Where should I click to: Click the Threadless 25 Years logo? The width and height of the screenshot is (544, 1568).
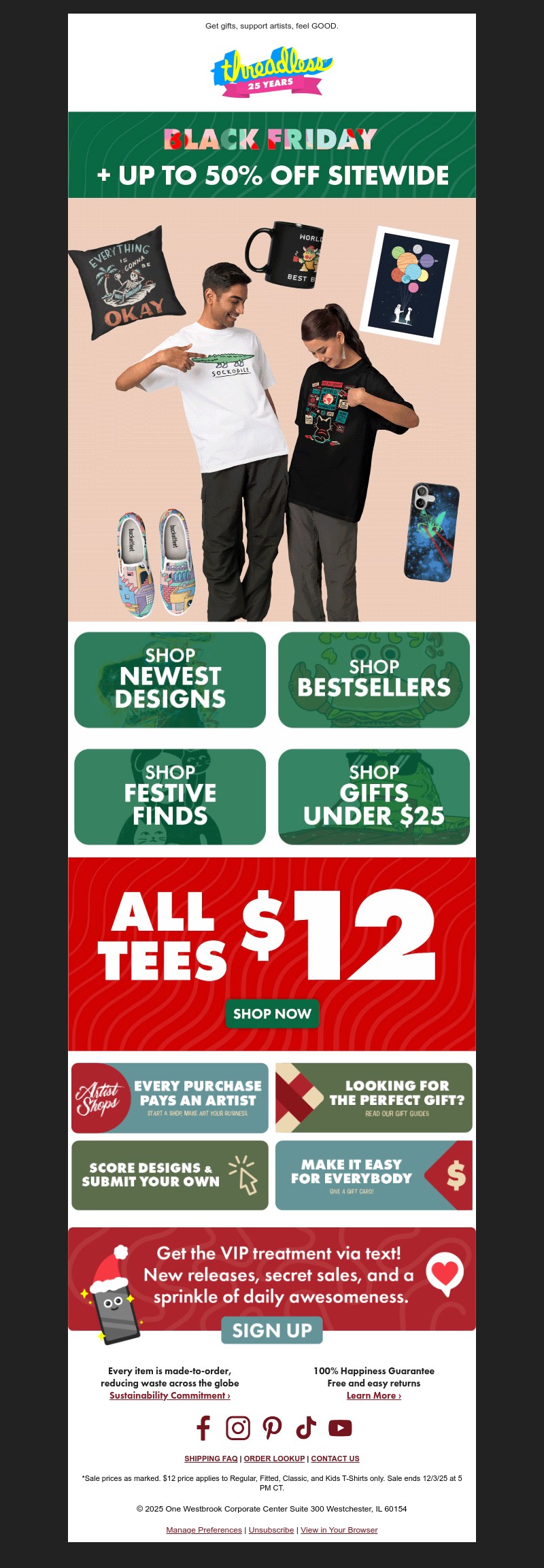click(271, 68)
